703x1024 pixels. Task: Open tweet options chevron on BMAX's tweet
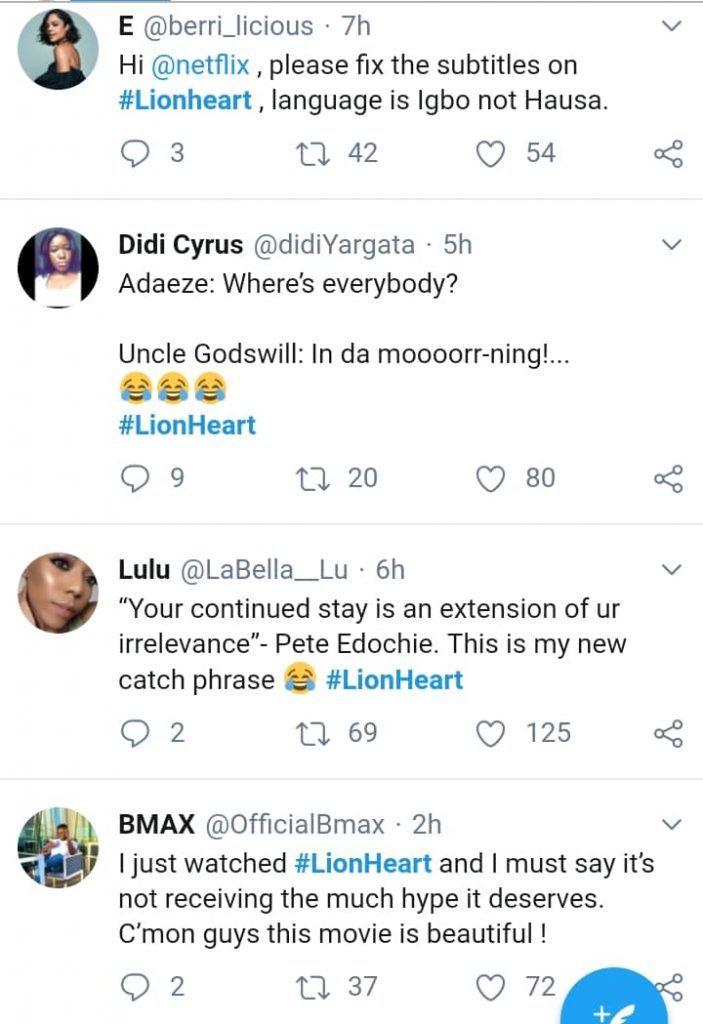672,825
